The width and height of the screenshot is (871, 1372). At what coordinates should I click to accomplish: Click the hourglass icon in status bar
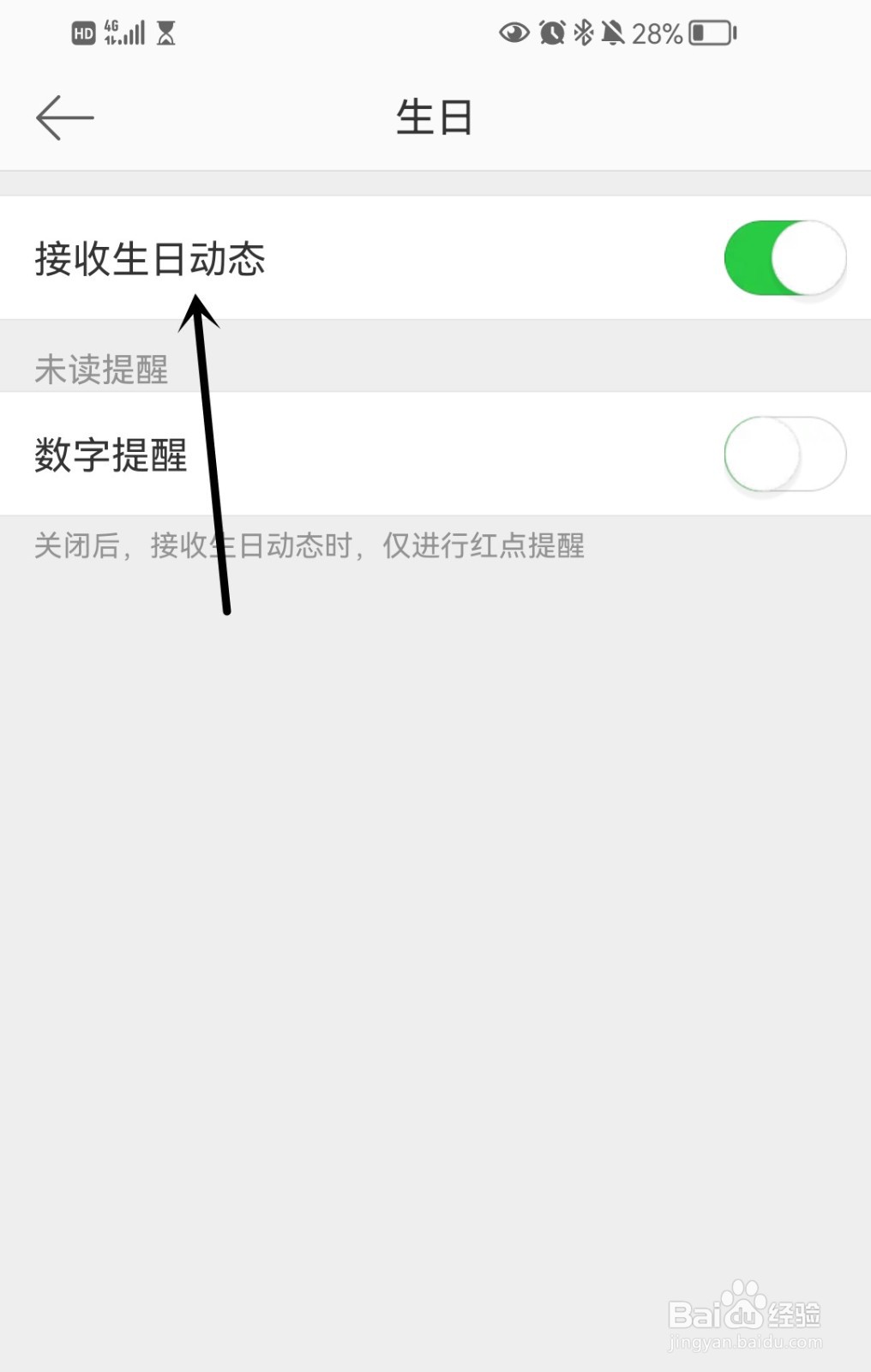[x=165, y=33]
